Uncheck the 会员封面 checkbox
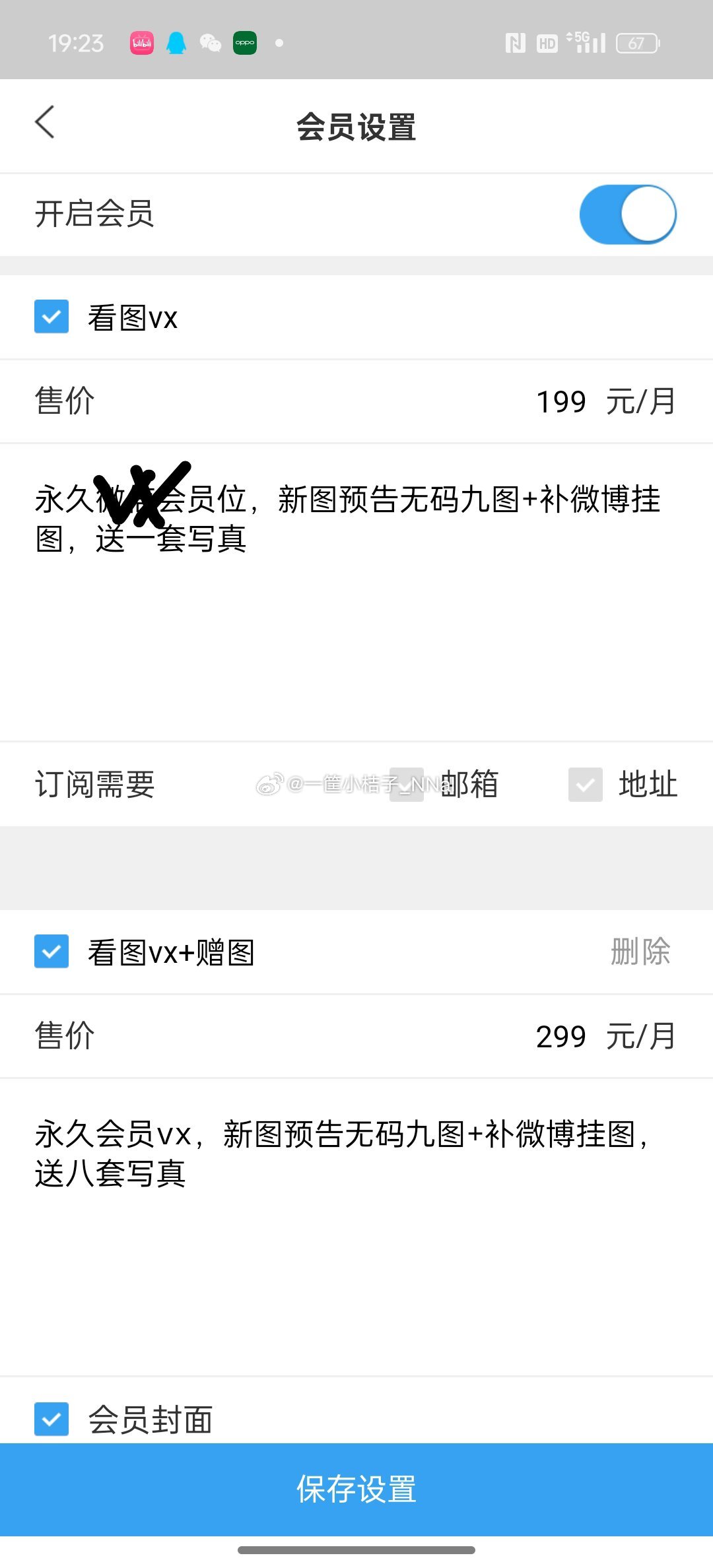Screen dimensions: 713x1568 coord(51,1419)
